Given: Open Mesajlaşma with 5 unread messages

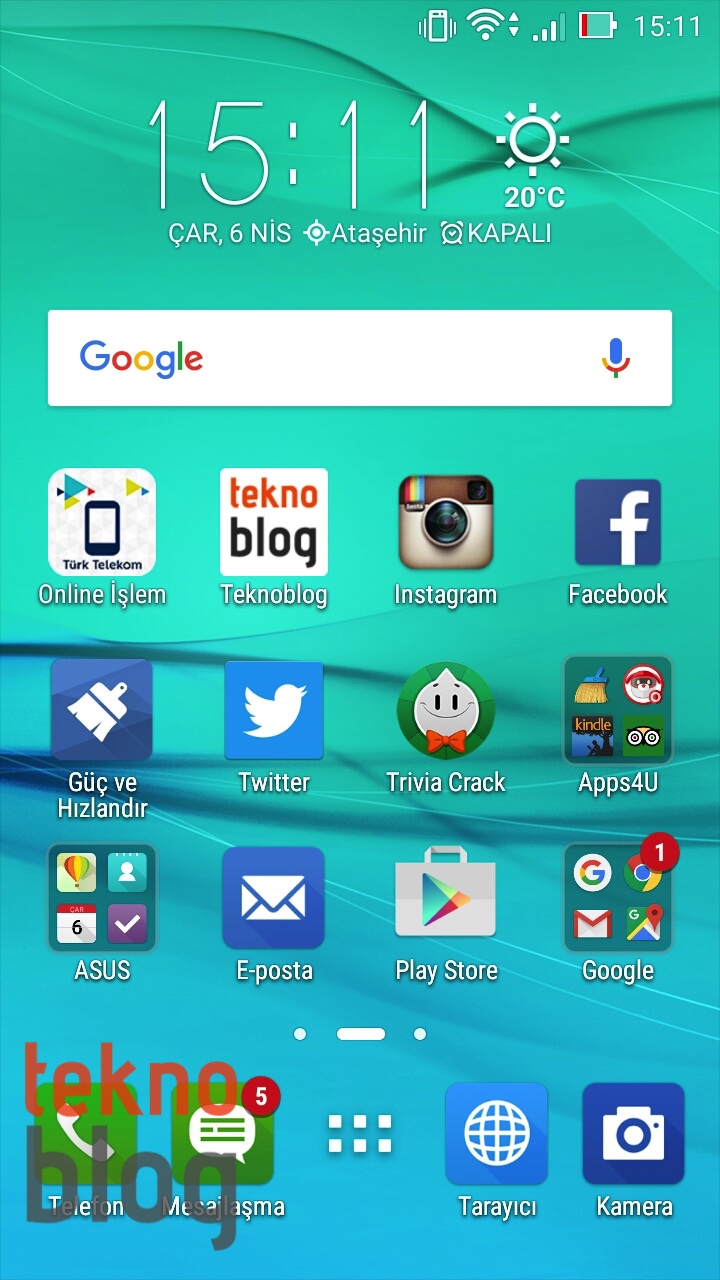Looking at the screenshot, I should coord(222,1135).
